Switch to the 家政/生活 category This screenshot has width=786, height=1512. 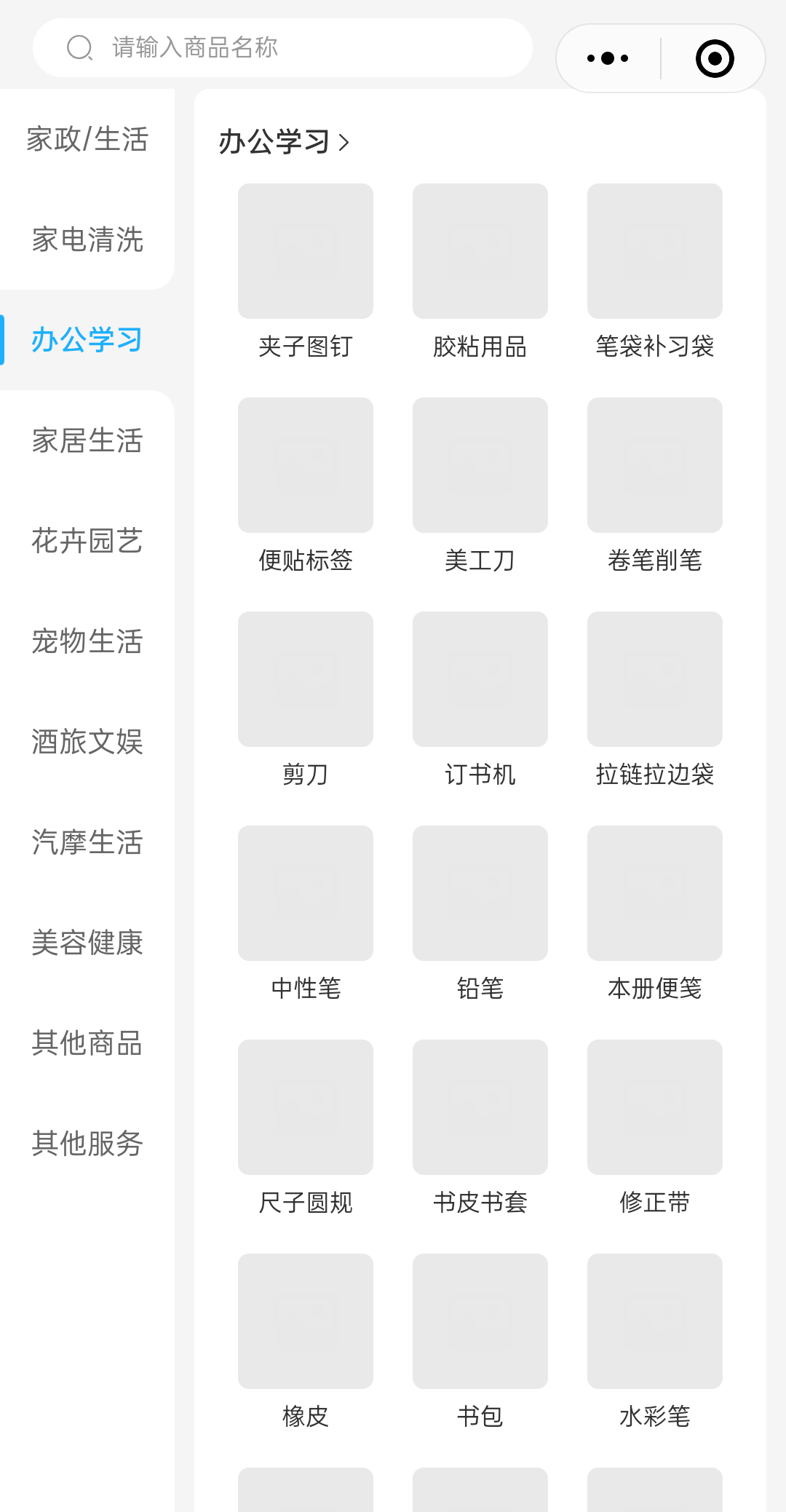pos(87,139)
